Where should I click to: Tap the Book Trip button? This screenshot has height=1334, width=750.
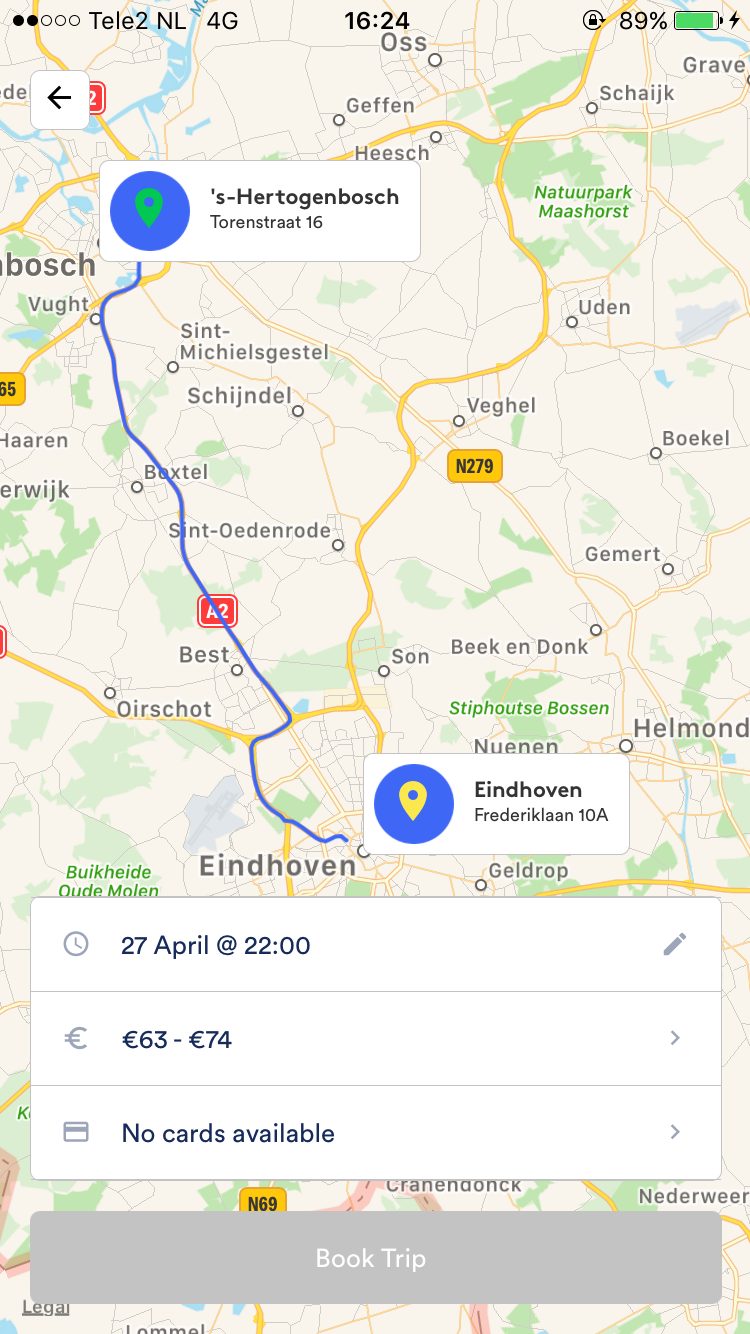[376, 1258]
